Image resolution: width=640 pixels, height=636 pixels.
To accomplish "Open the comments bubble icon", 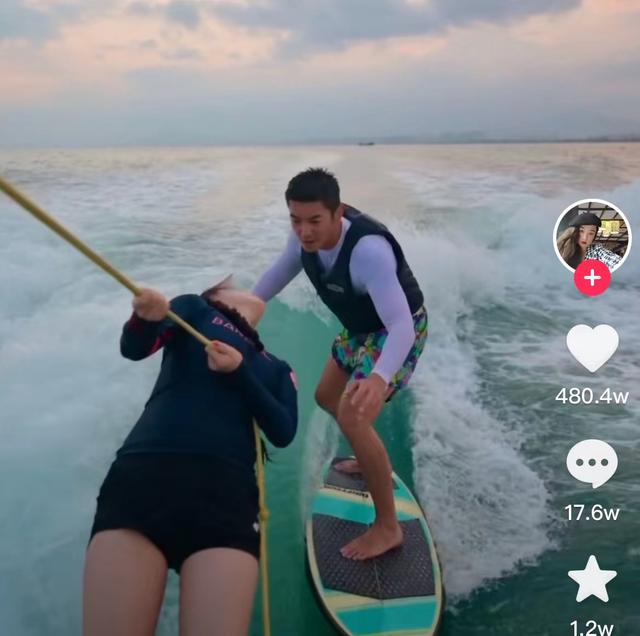I will click(x=592, y=463).
